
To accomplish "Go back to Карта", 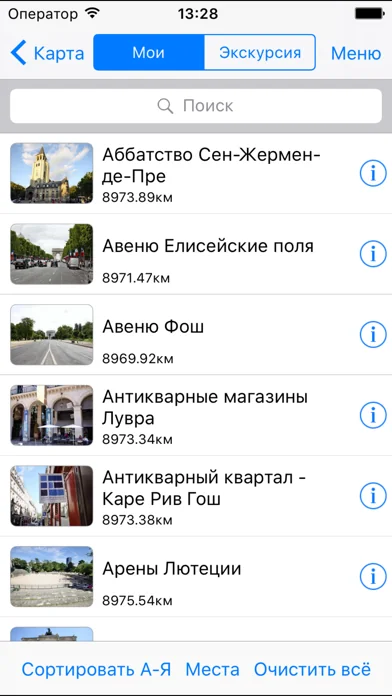I will [x=47, y=53].
